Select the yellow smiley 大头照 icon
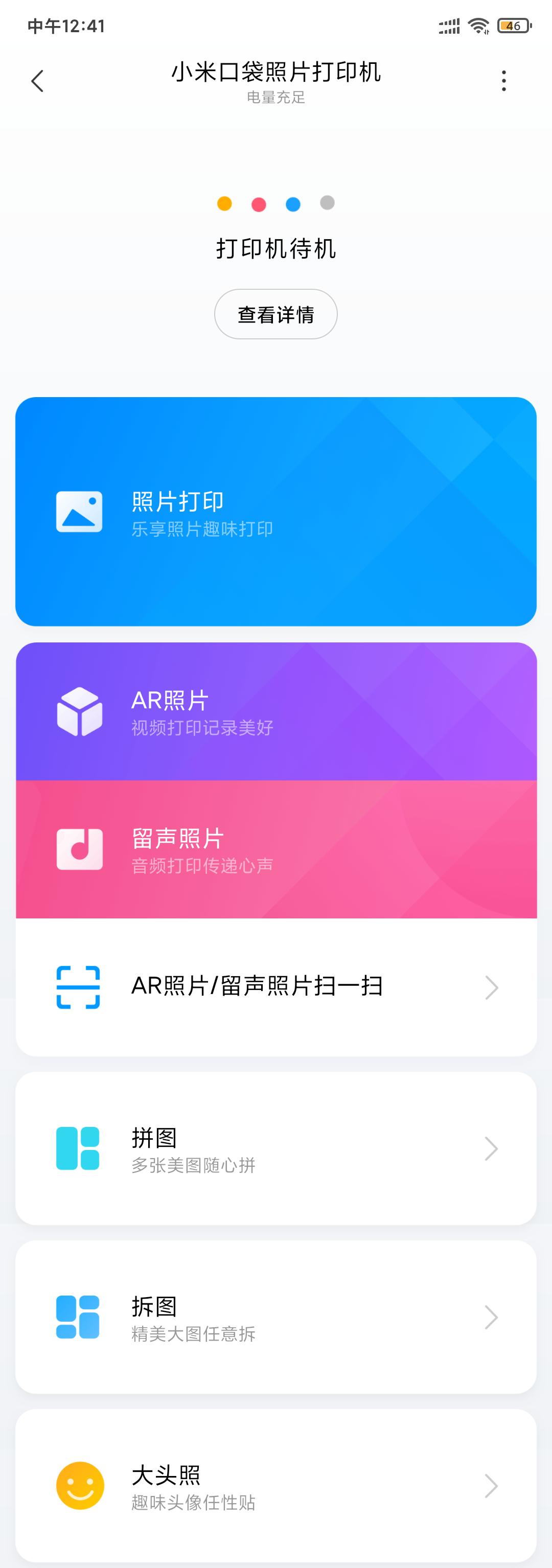The height and width of the screenshot is (1568, 552). [79, 1486]
